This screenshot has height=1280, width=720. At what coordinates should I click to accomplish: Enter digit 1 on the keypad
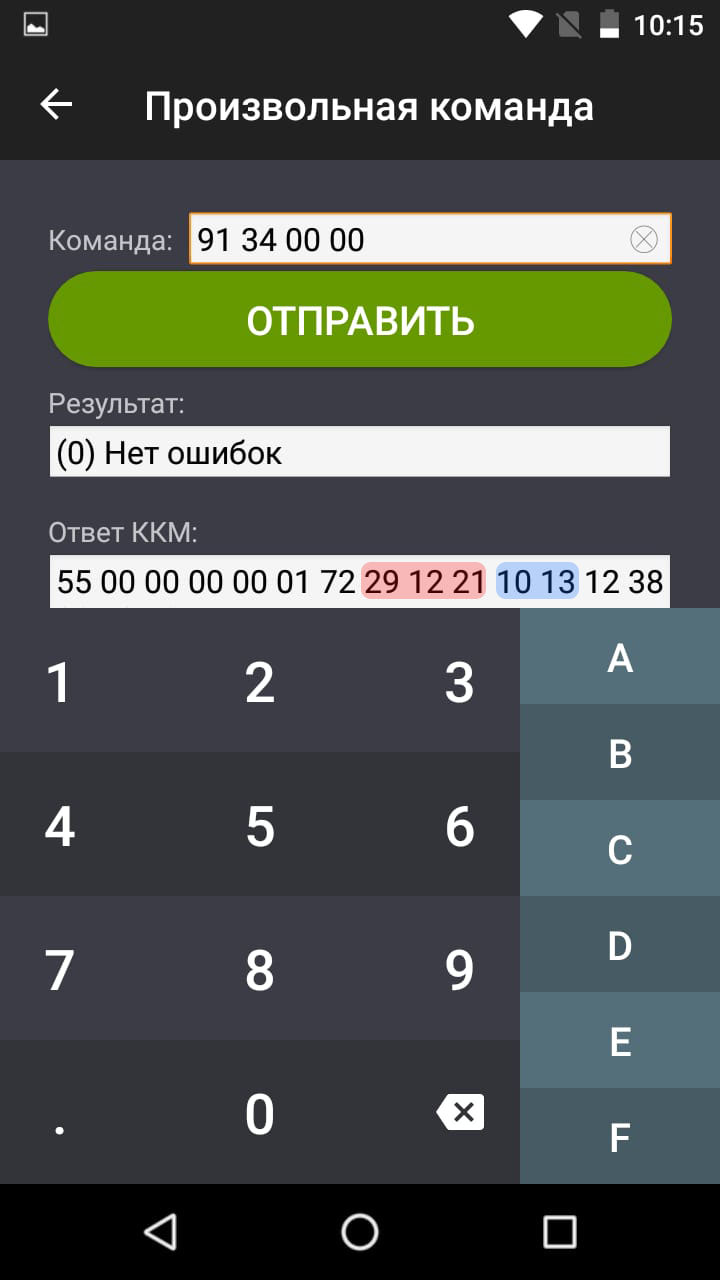click(x=60, y=682)
